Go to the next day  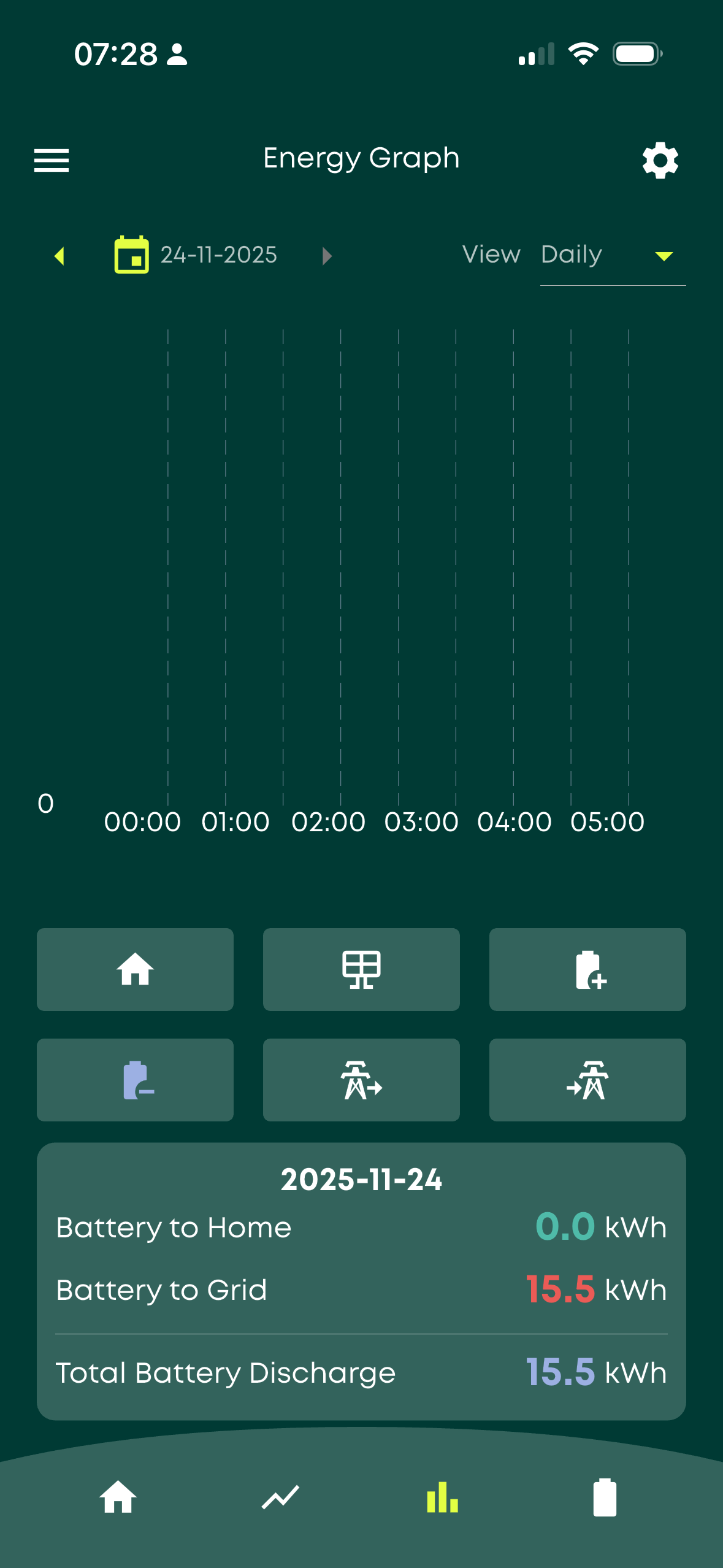[327, 256]
